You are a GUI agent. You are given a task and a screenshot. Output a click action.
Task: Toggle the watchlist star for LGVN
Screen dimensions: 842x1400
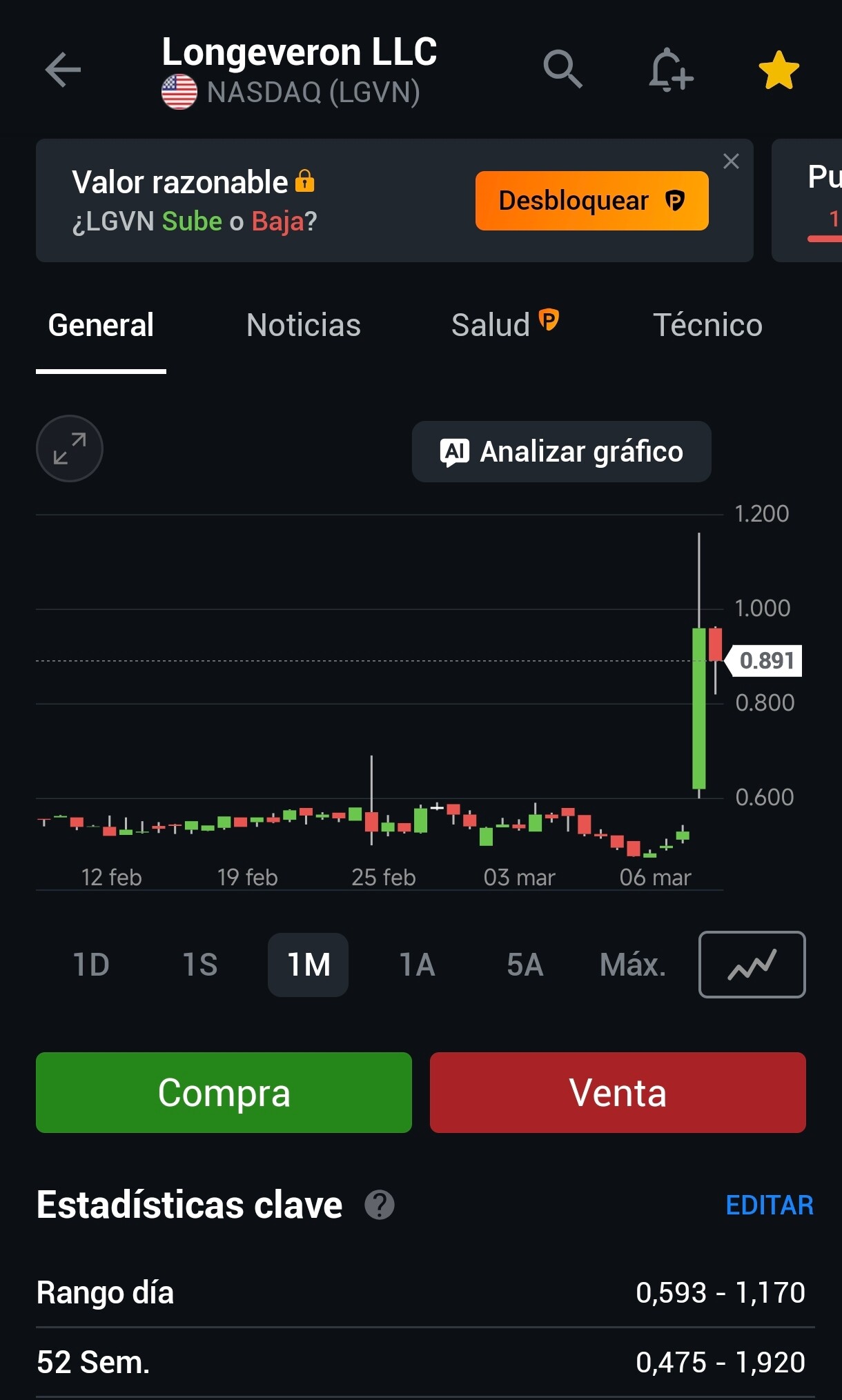[779, 70]
